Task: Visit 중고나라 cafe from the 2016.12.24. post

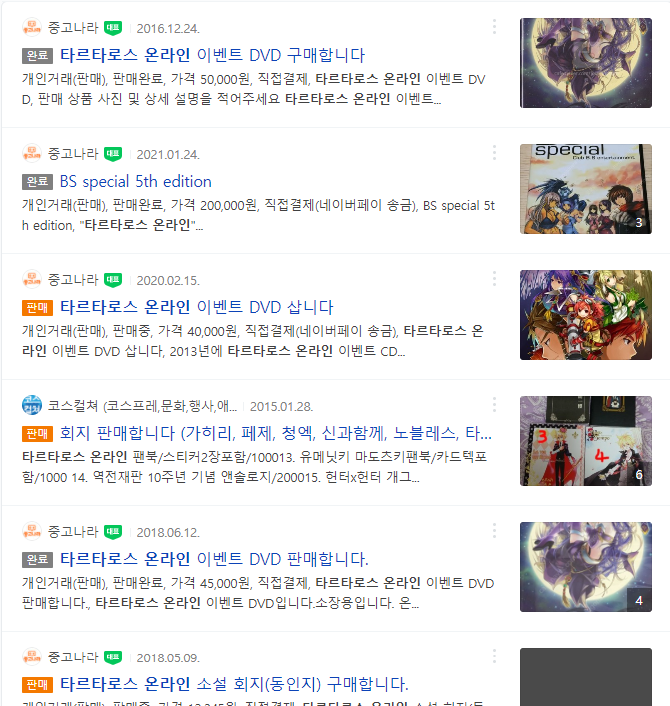Action: 73,28
